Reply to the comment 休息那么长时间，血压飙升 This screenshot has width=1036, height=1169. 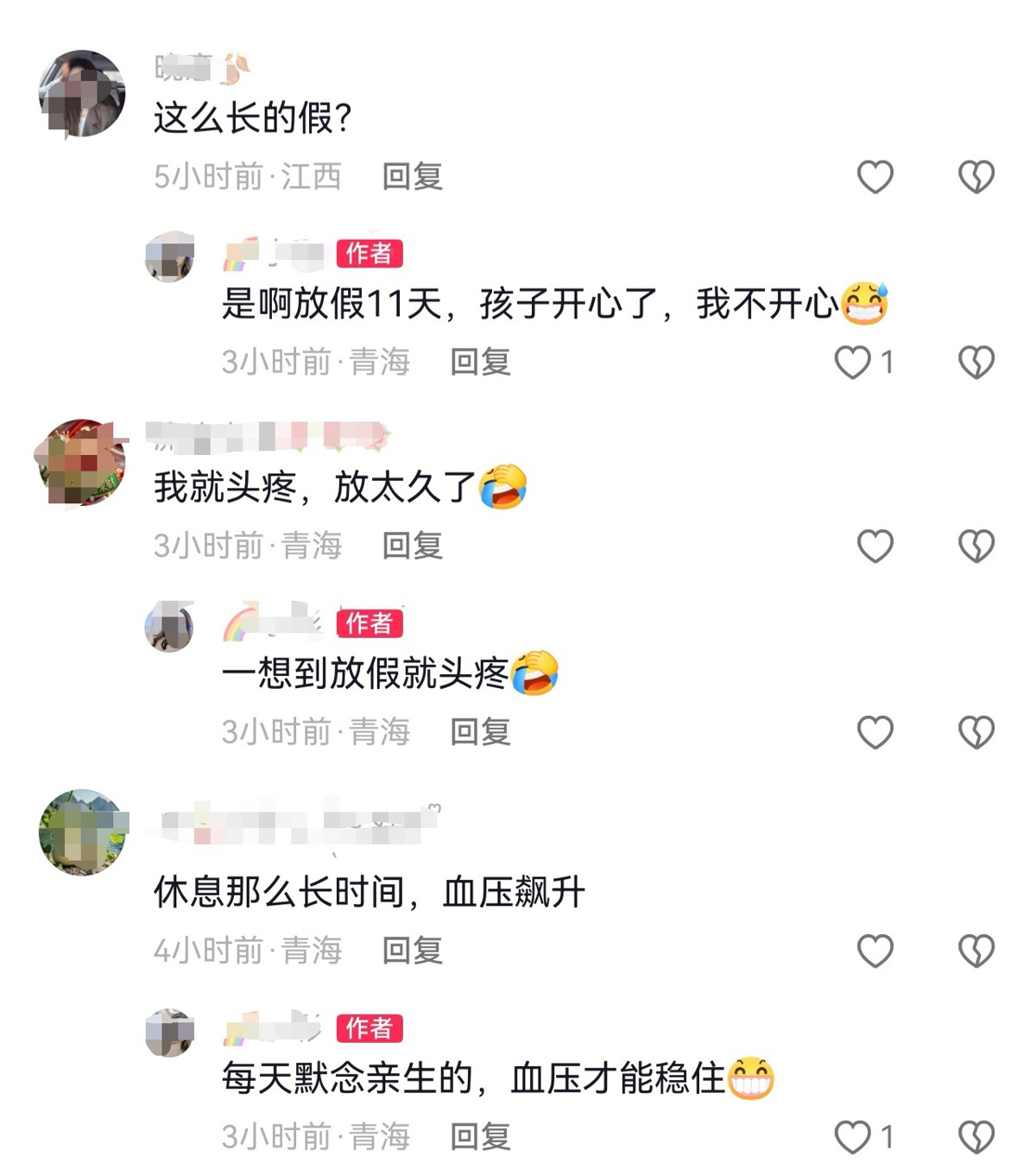[413, 951]
